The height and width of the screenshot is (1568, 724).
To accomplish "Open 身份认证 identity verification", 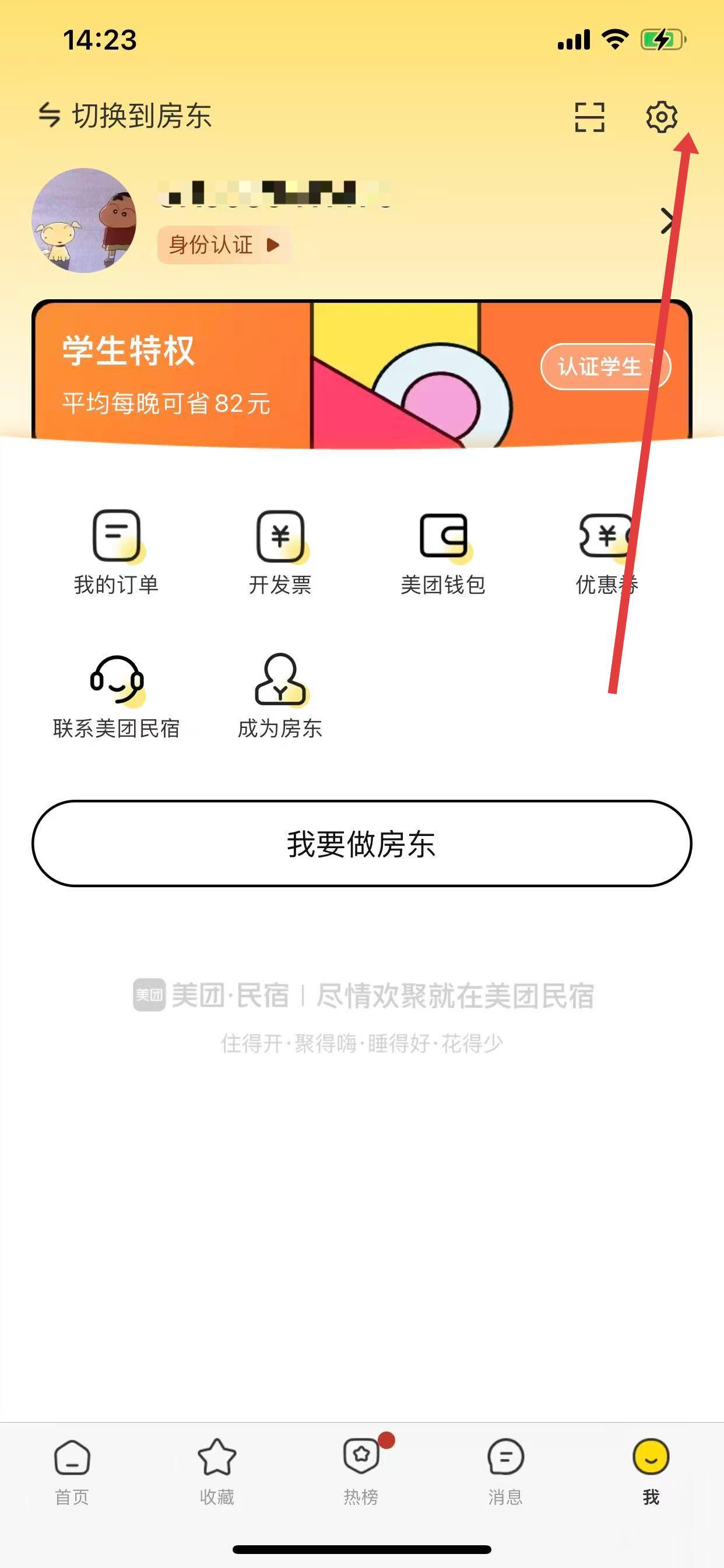I will [223, 244].
